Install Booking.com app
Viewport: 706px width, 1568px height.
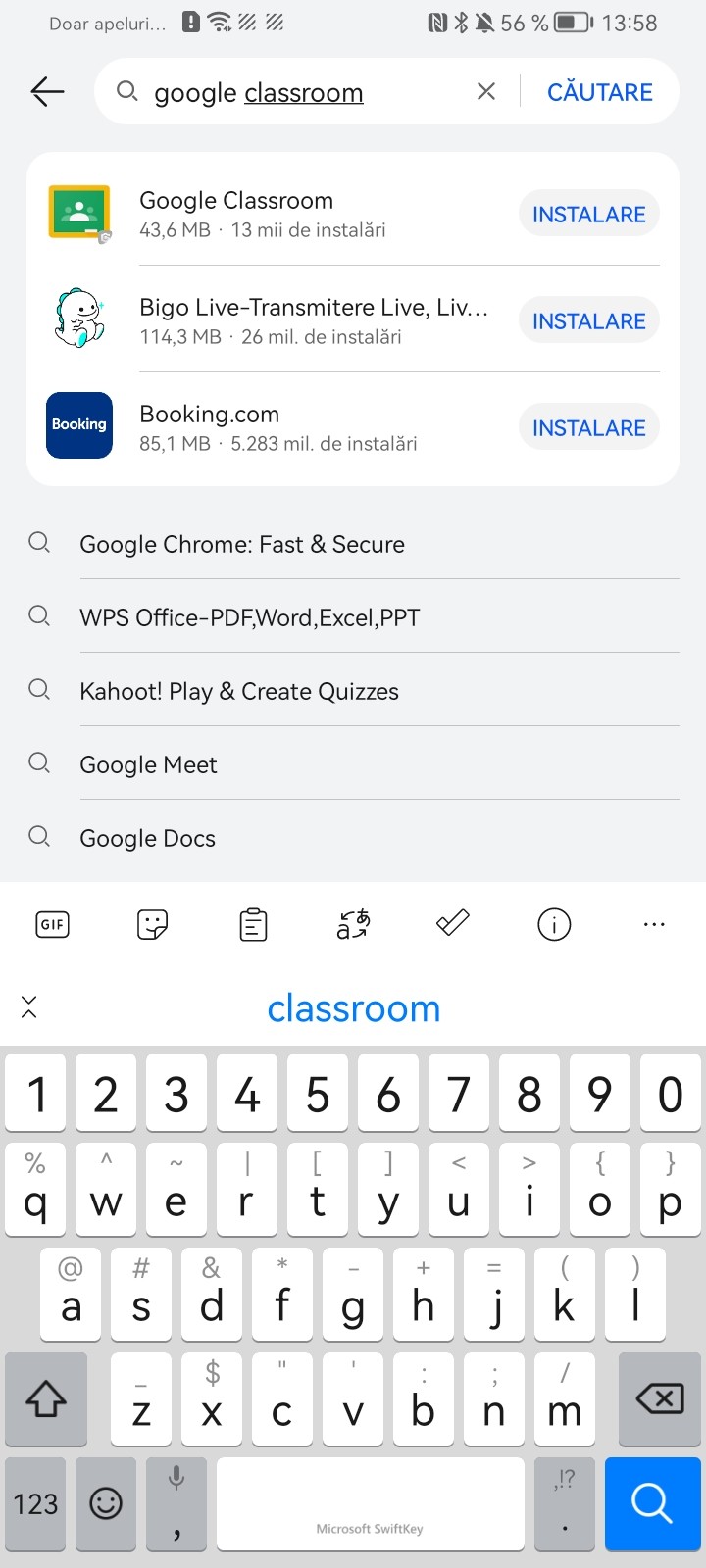tap(588, 427)
